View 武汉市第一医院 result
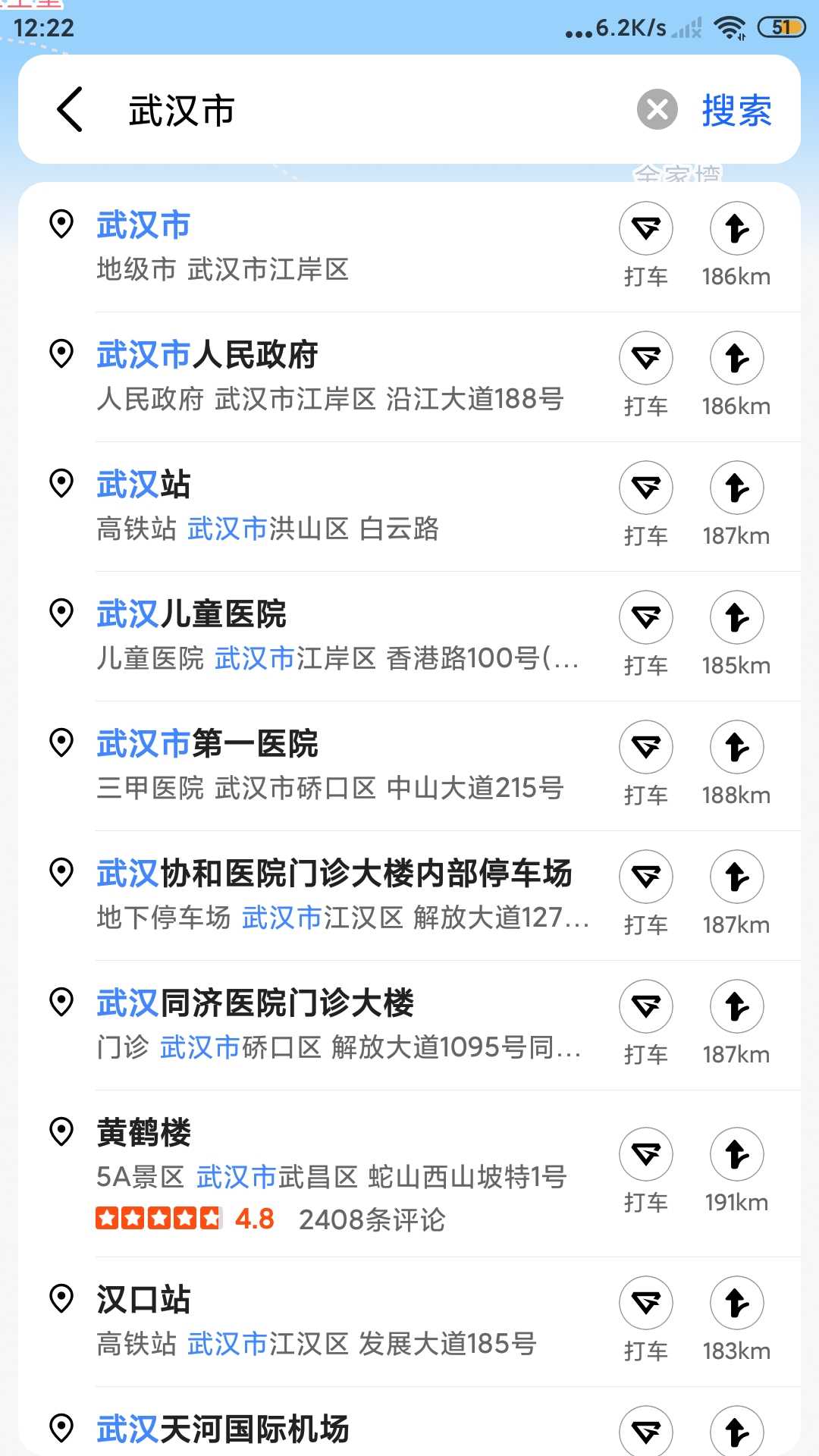 tap(318, 766)
